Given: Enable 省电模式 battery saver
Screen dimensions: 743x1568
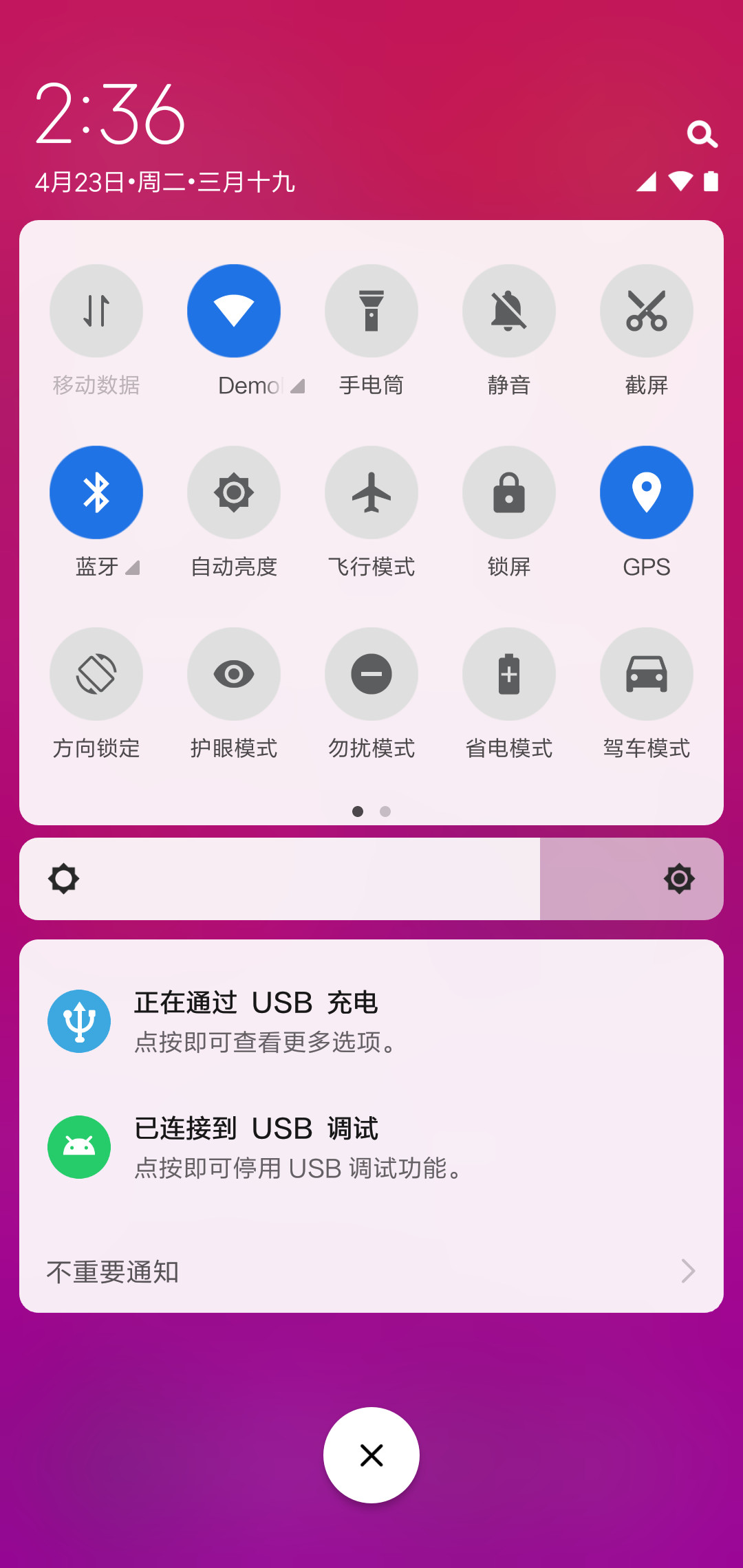Looking at the screenshot, I should click(509, 674).
